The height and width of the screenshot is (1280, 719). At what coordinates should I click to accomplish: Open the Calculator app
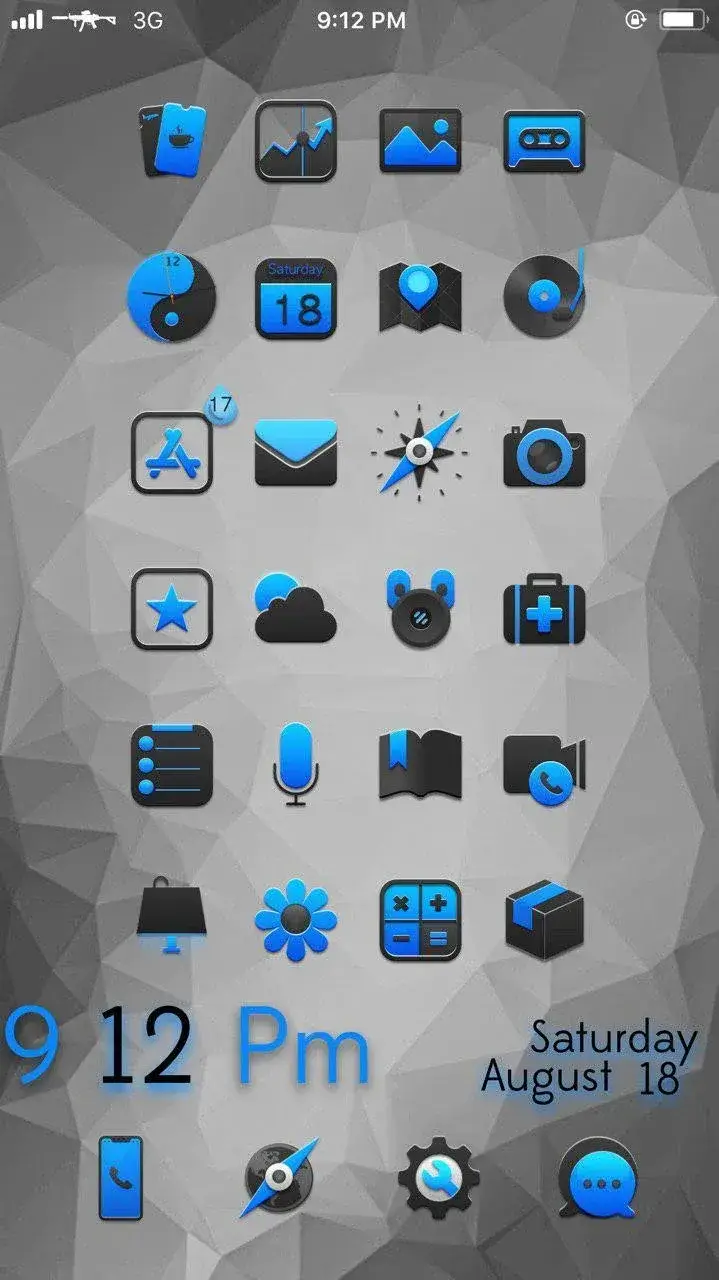(x=420, y=920)
